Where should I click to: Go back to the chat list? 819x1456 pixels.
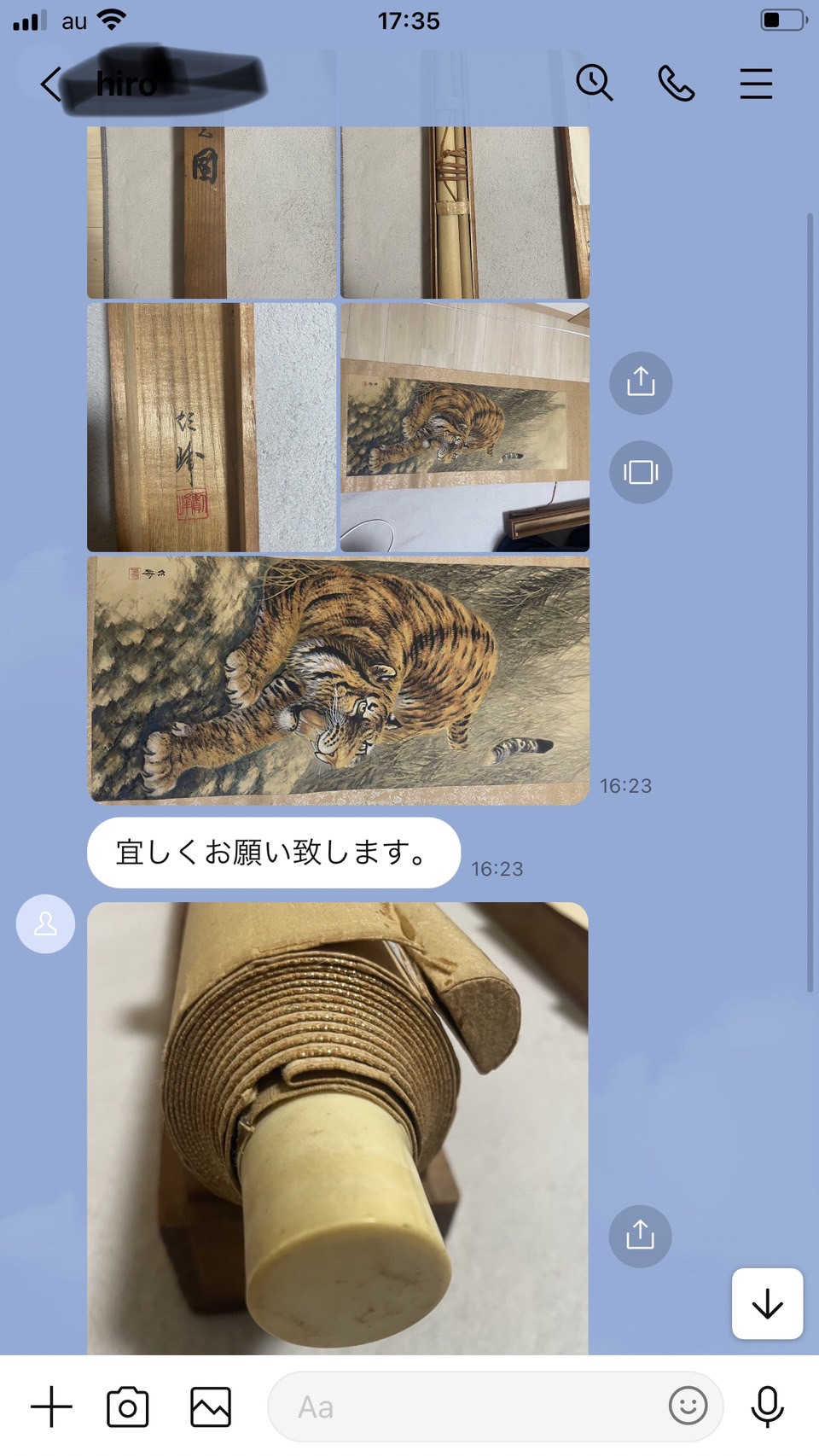50,84
